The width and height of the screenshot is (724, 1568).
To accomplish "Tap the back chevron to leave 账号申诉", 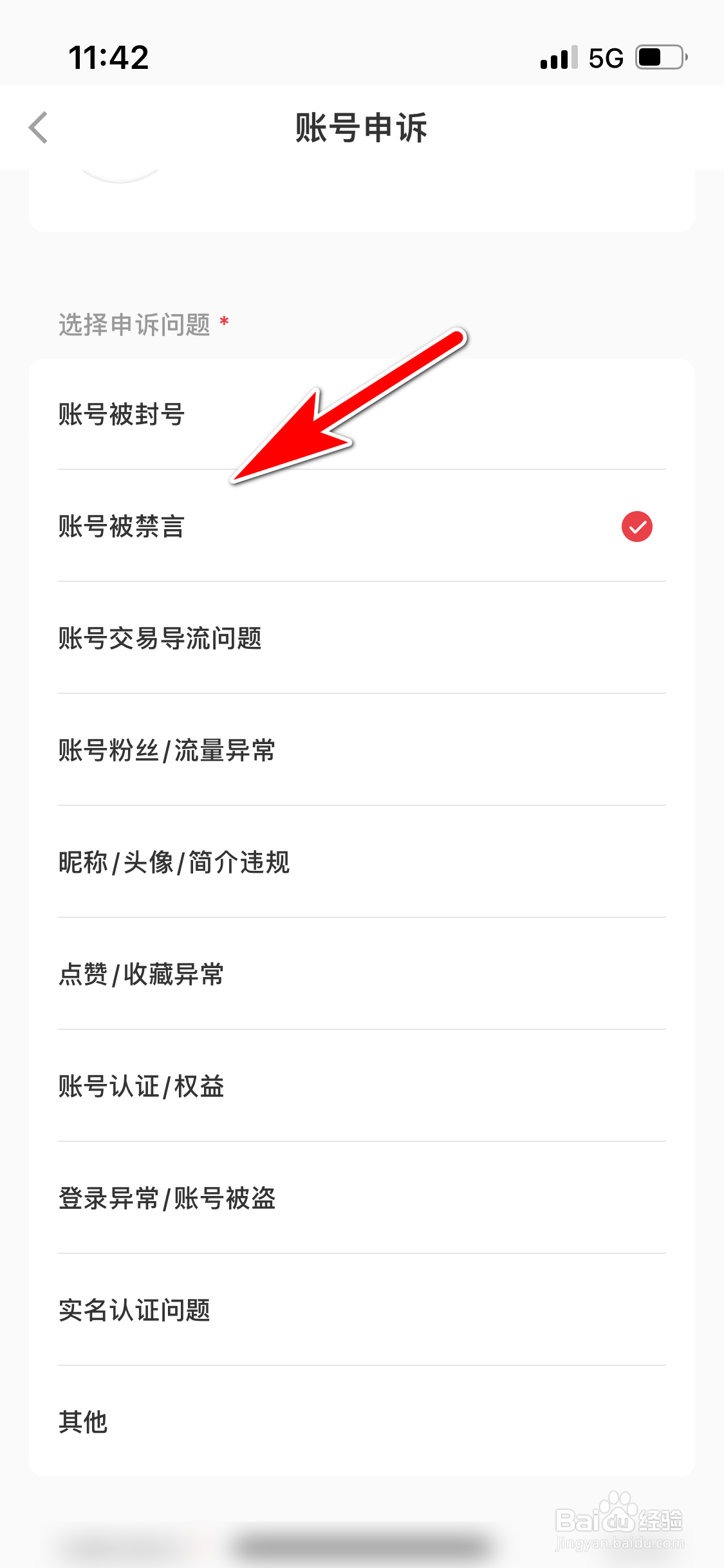I will coord(39,127).
